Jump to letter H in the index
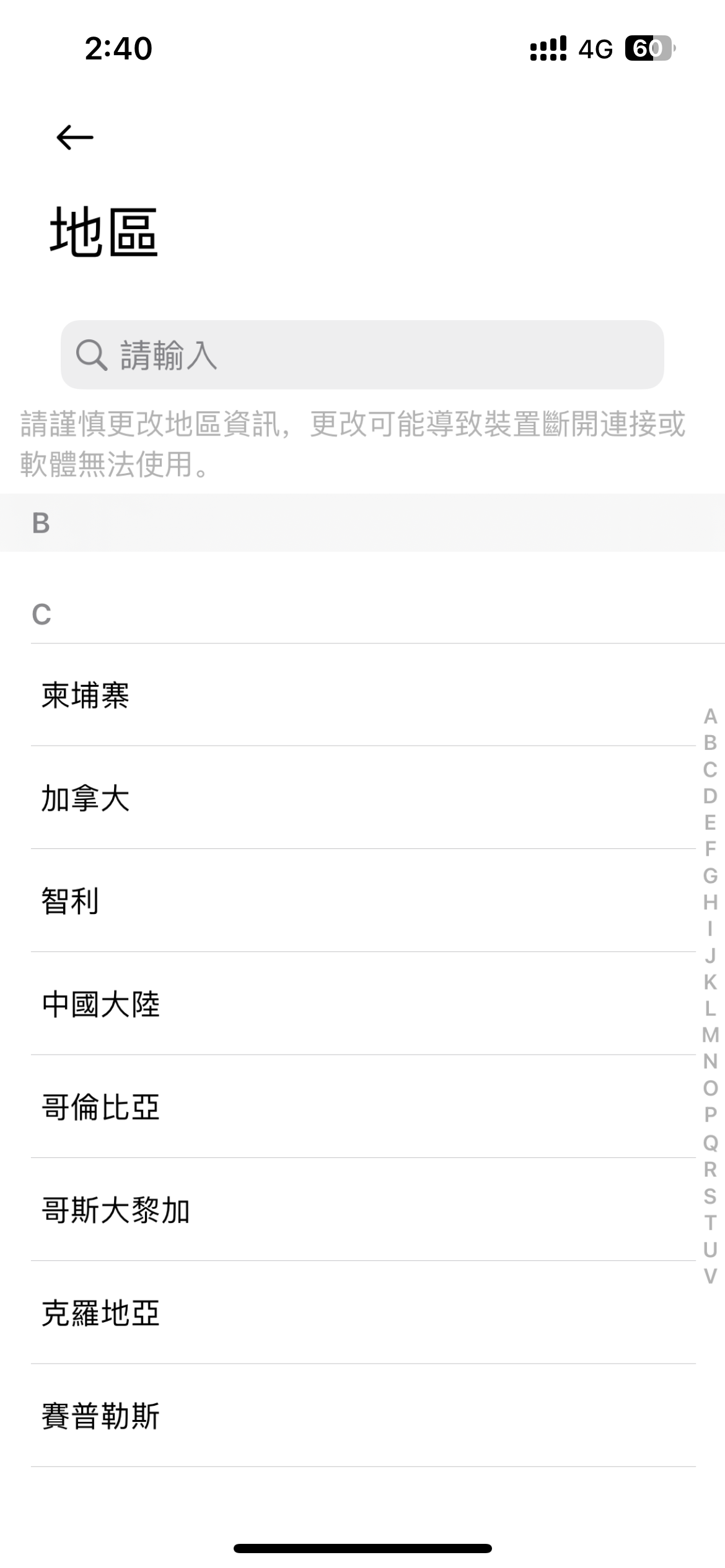 coord(710,902)
